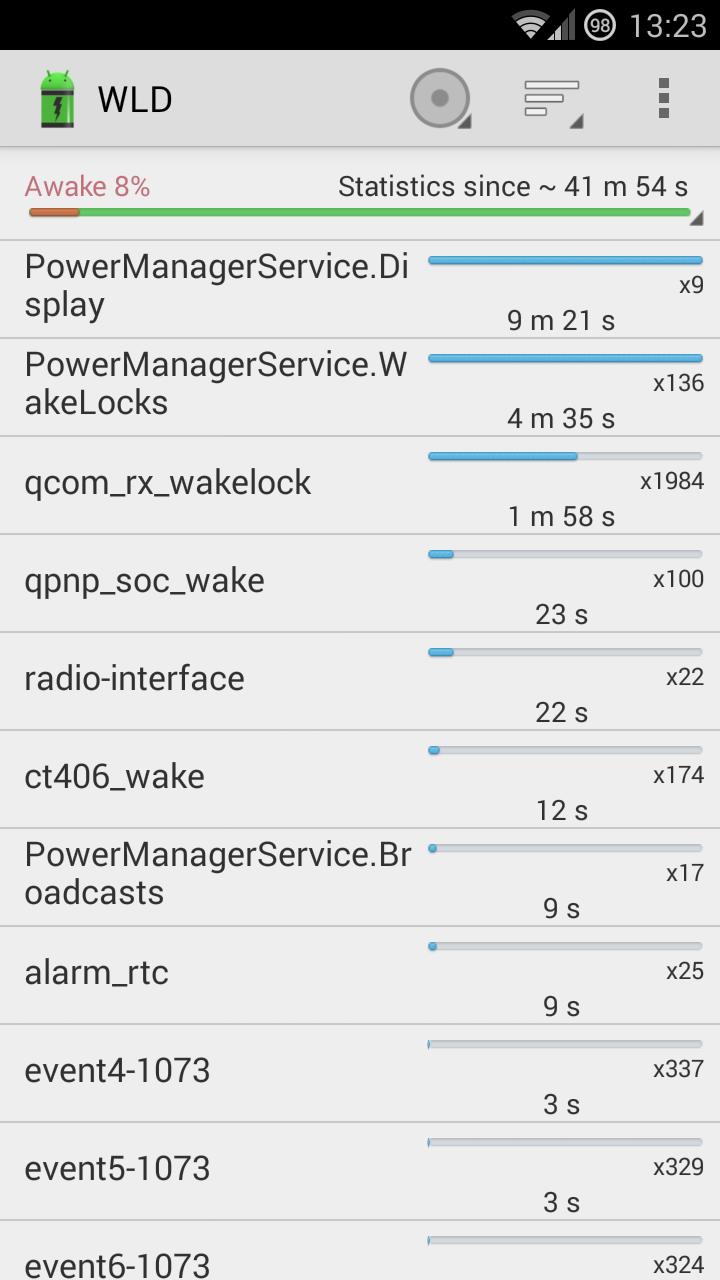Select the alarm_rtc entry
The height and width of the screenshot is (1280, 720).
pos(360,975)
